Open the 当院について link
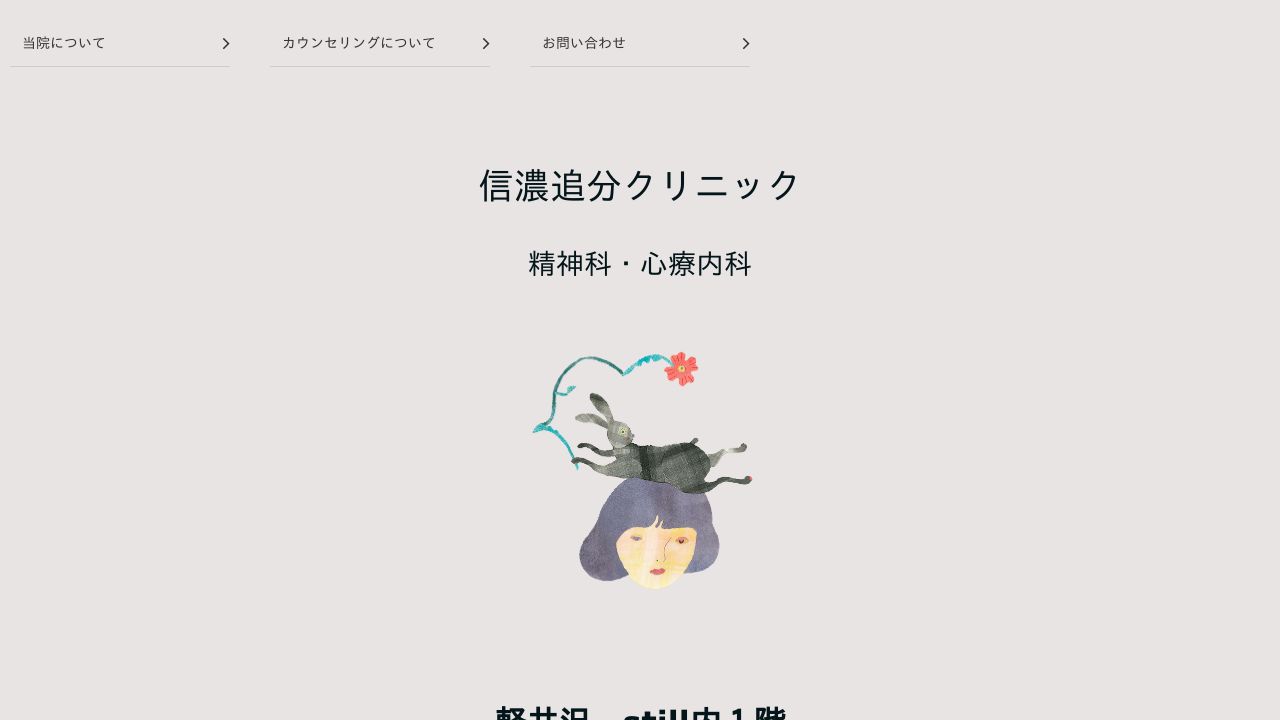1280x720 pixels. [x=120, y=43]
